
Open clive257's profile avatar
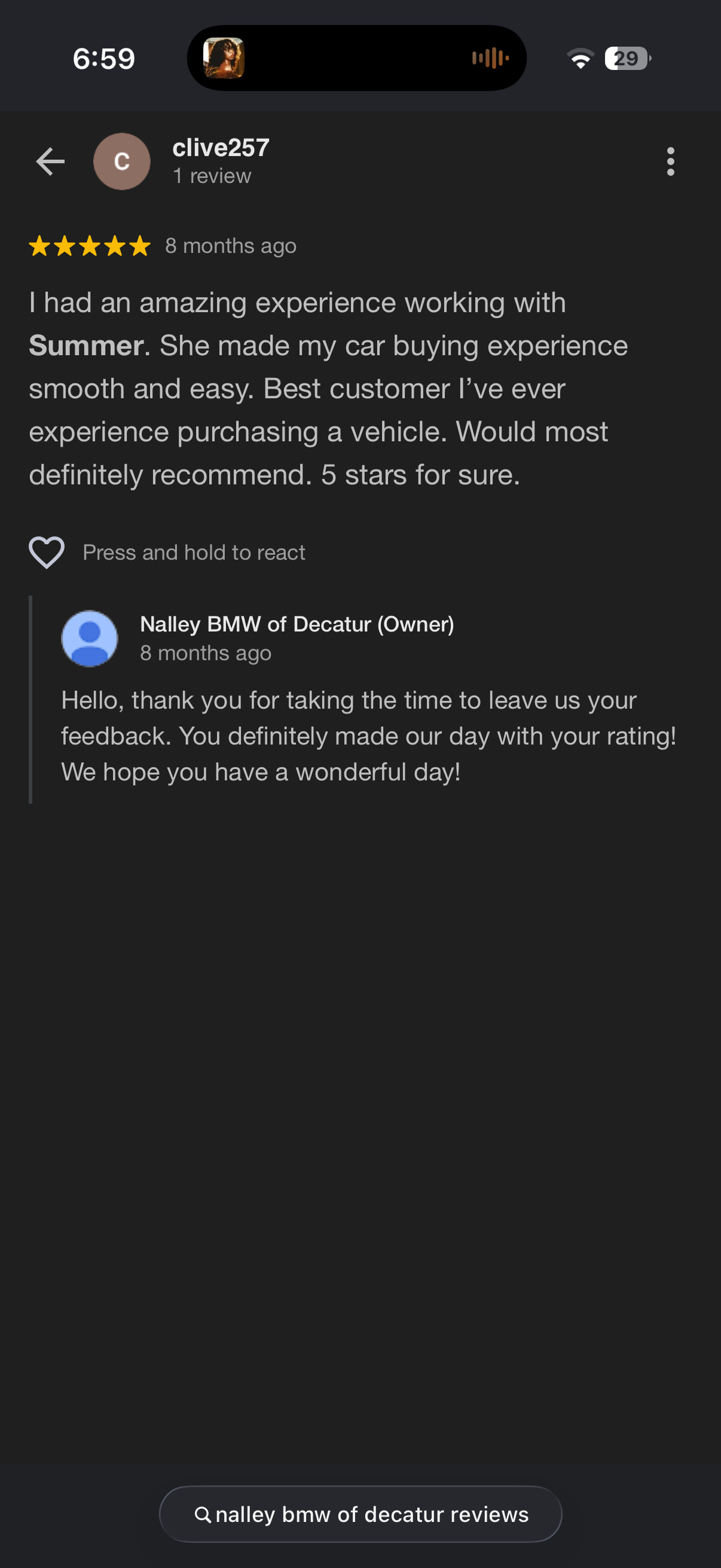pos(121,161)
